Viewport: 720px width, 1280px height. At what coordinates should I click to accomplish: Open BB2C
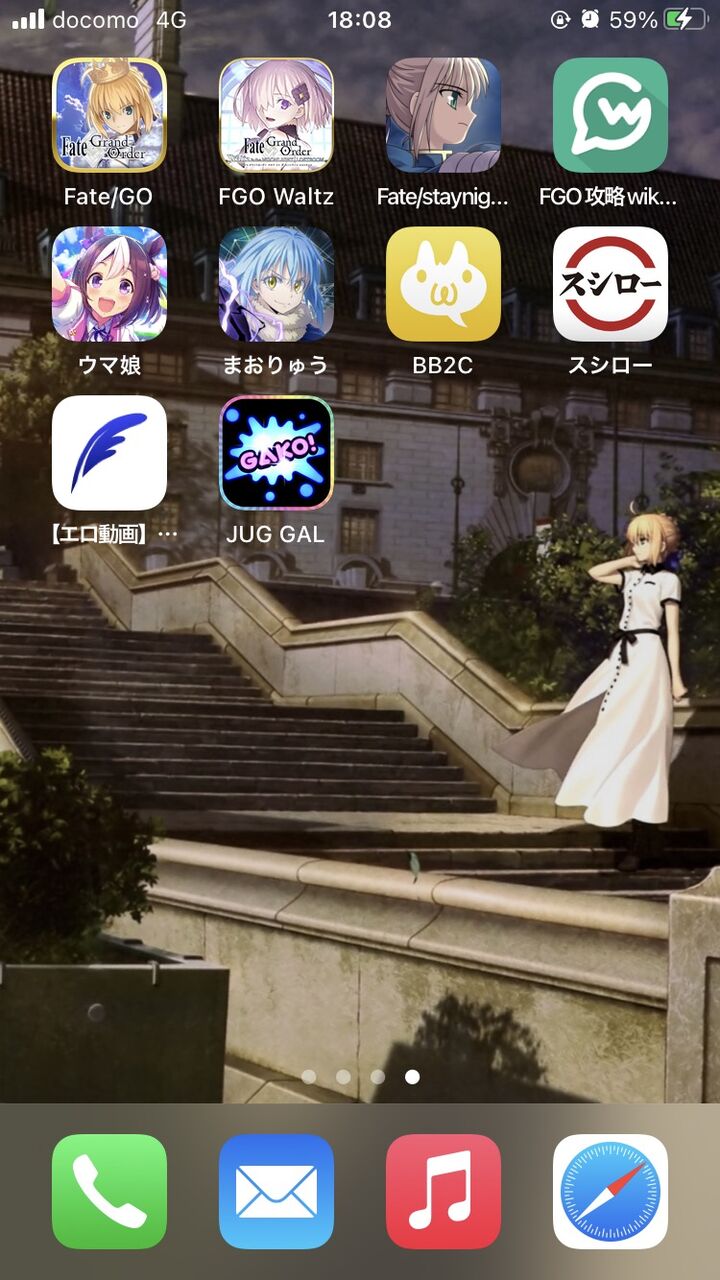pyautogui.click(x=443, y=284)
